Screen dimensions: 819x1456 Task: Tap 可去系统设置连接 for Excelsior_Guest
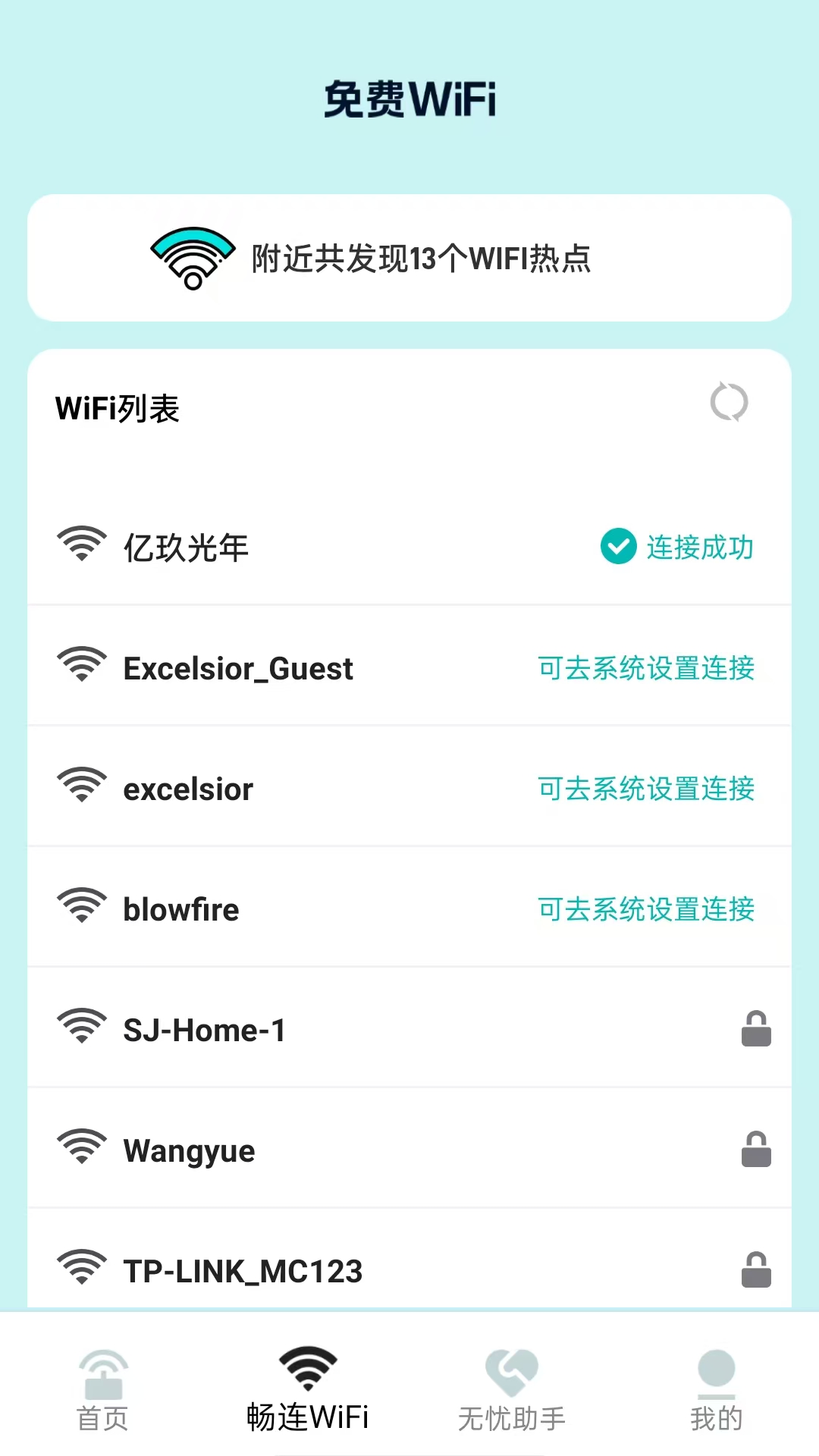pyautogui.click(x=646, y=668)
